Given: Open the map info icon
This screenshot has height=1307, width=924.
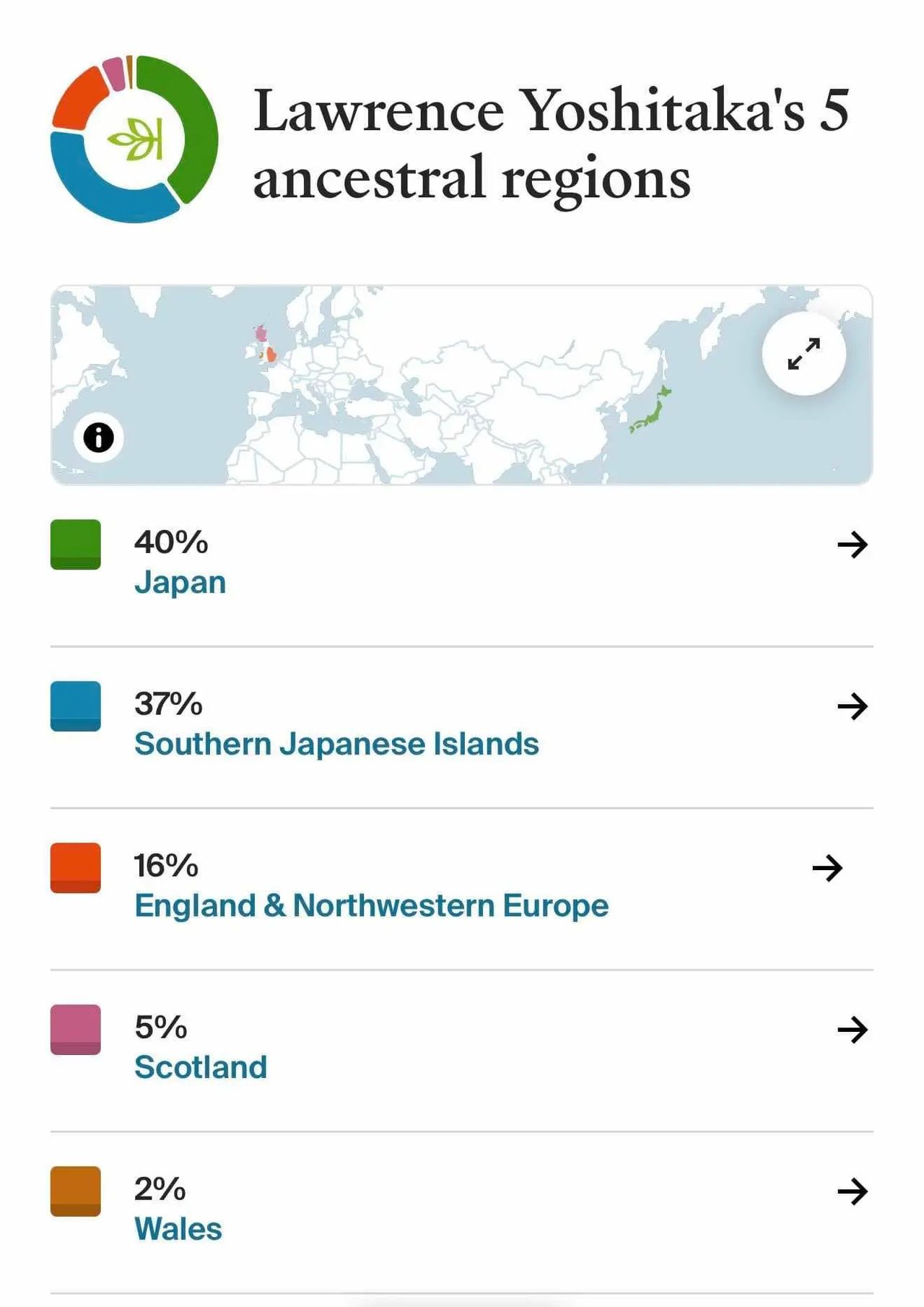Looking at the screenshot, I should point(99,437).
